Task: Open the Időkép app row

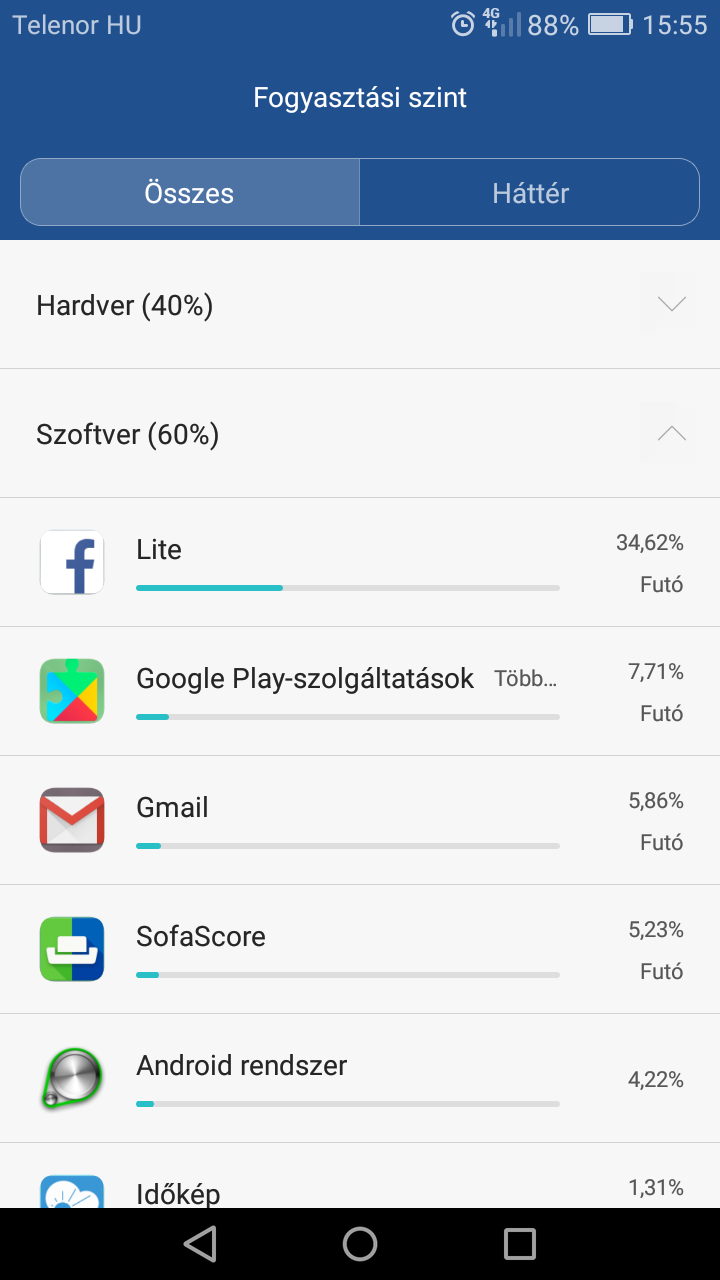Action: pos(360,1176)
